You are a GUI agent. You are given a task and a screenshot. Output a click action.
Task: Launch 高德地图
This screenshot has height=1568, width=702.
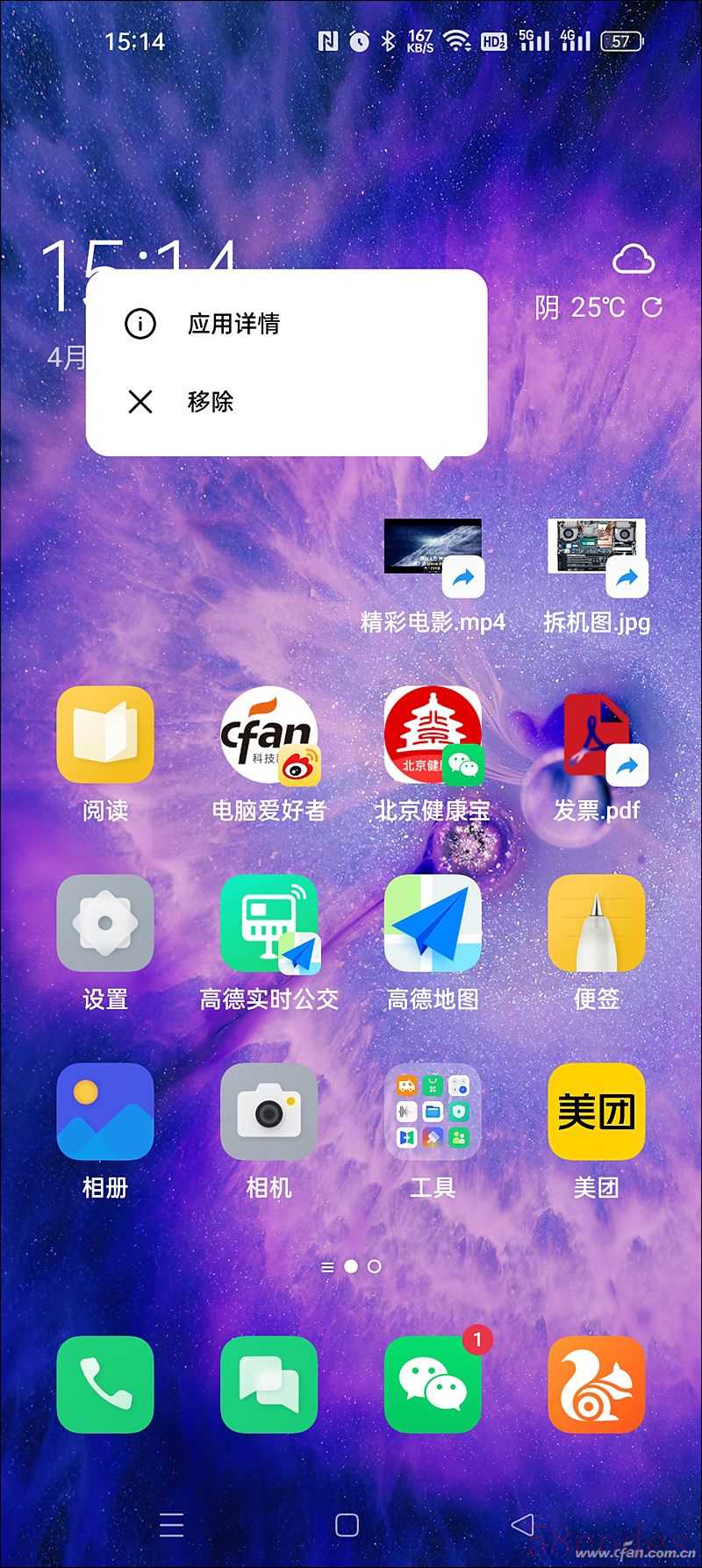pyautogui.click(x=433, y=923)
